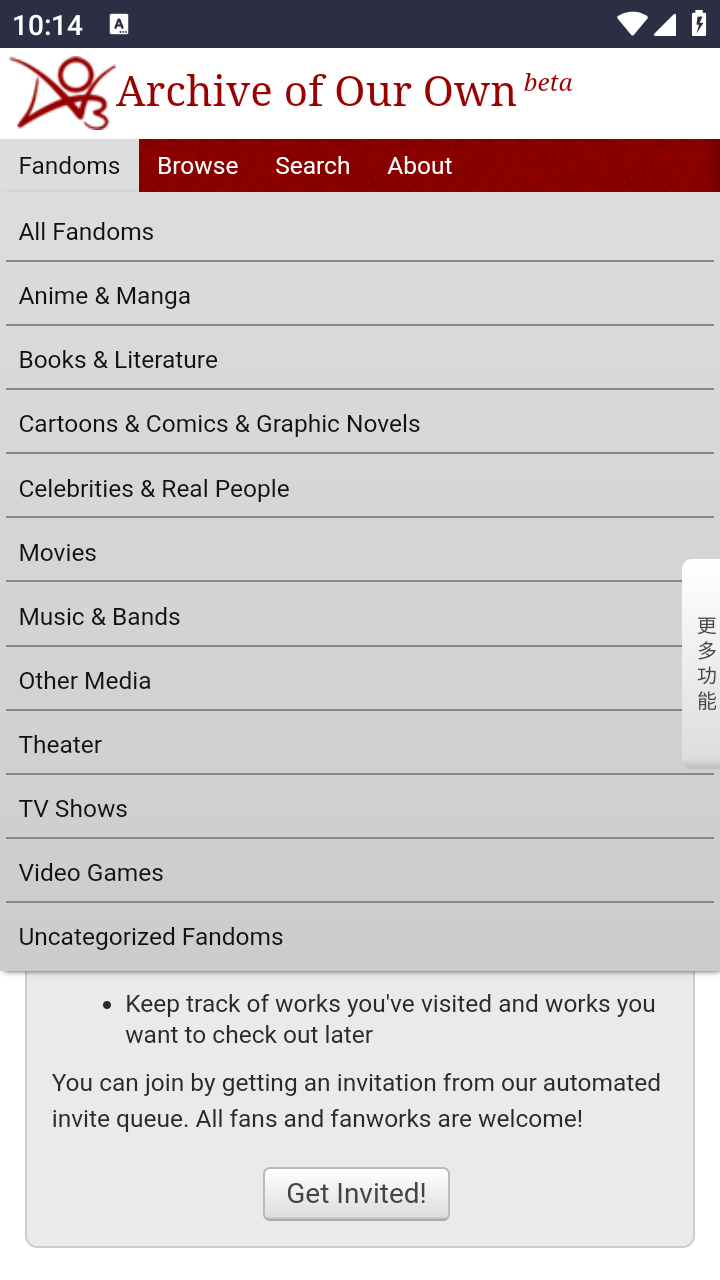The height and width of the screenshot is (1280, 720).
Task: Choose the Theater category
Action: pos(60,744)
